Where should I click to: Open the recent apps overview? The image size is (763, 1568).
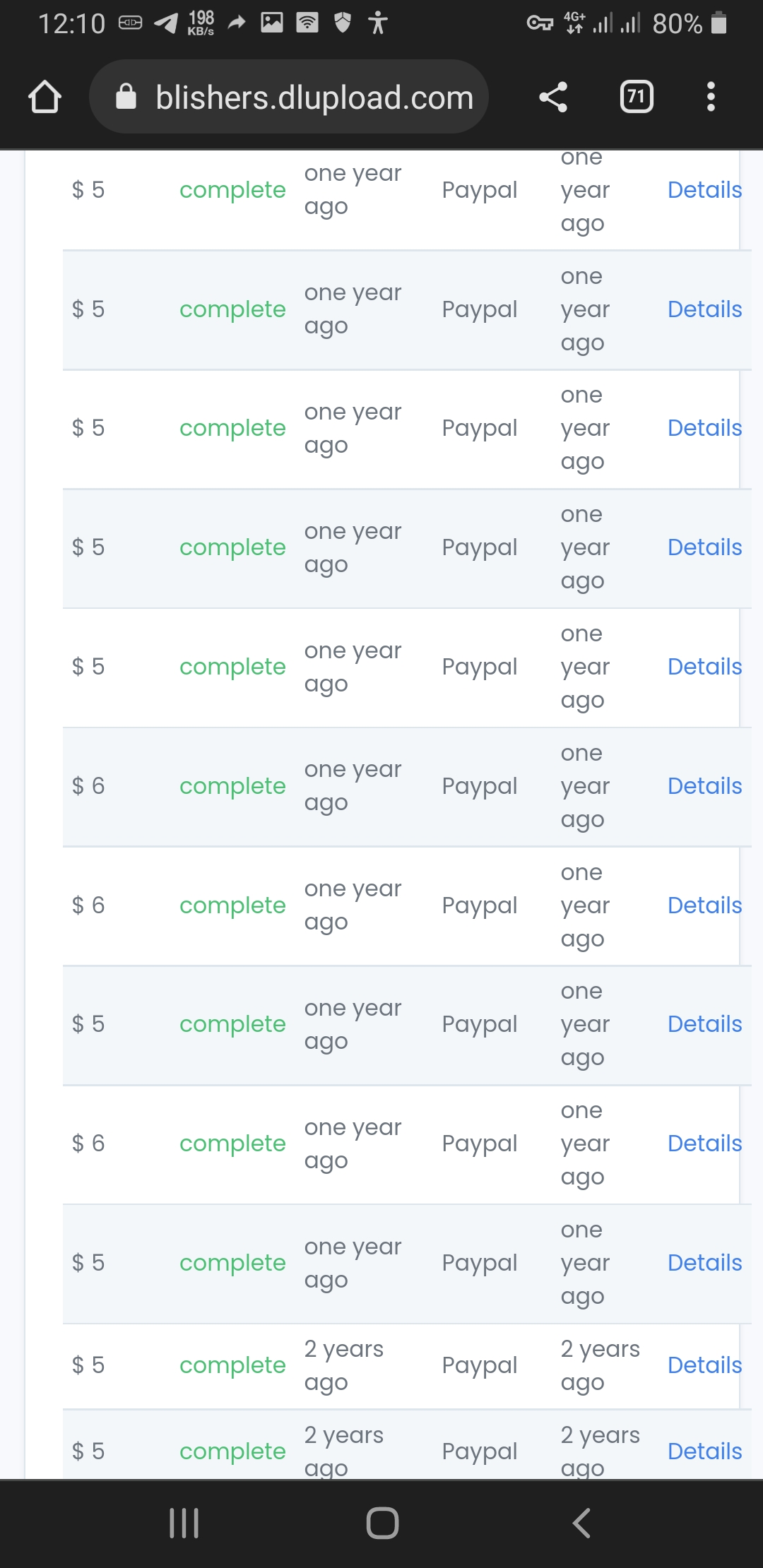click(x=184, y=1523)
